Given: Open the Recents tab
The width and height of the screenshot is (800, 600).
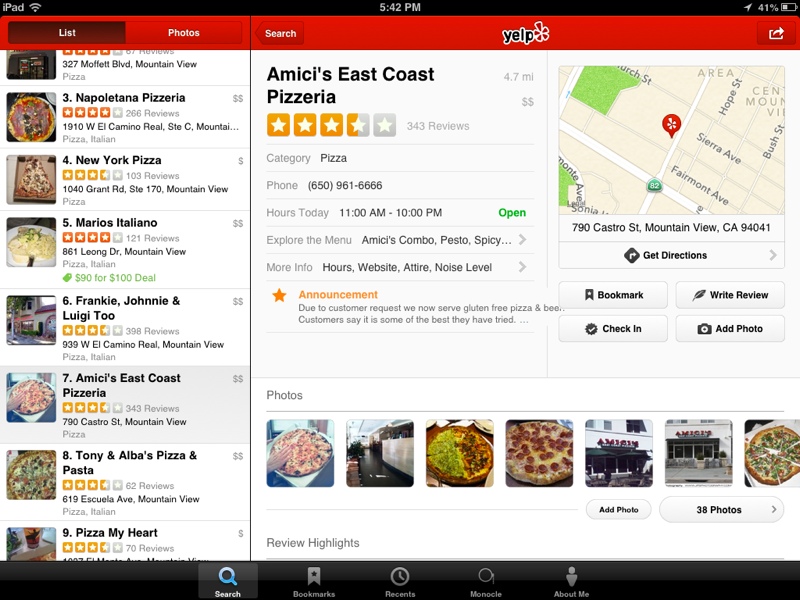Looking at the screenshot, I should pyautogui.click(x=400, y=581).
